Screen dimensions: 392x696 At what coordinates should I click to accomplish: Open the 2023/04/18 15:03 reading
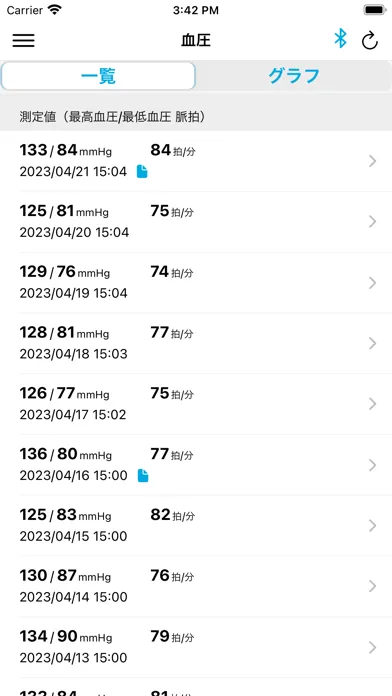click(x=196, y=344)
